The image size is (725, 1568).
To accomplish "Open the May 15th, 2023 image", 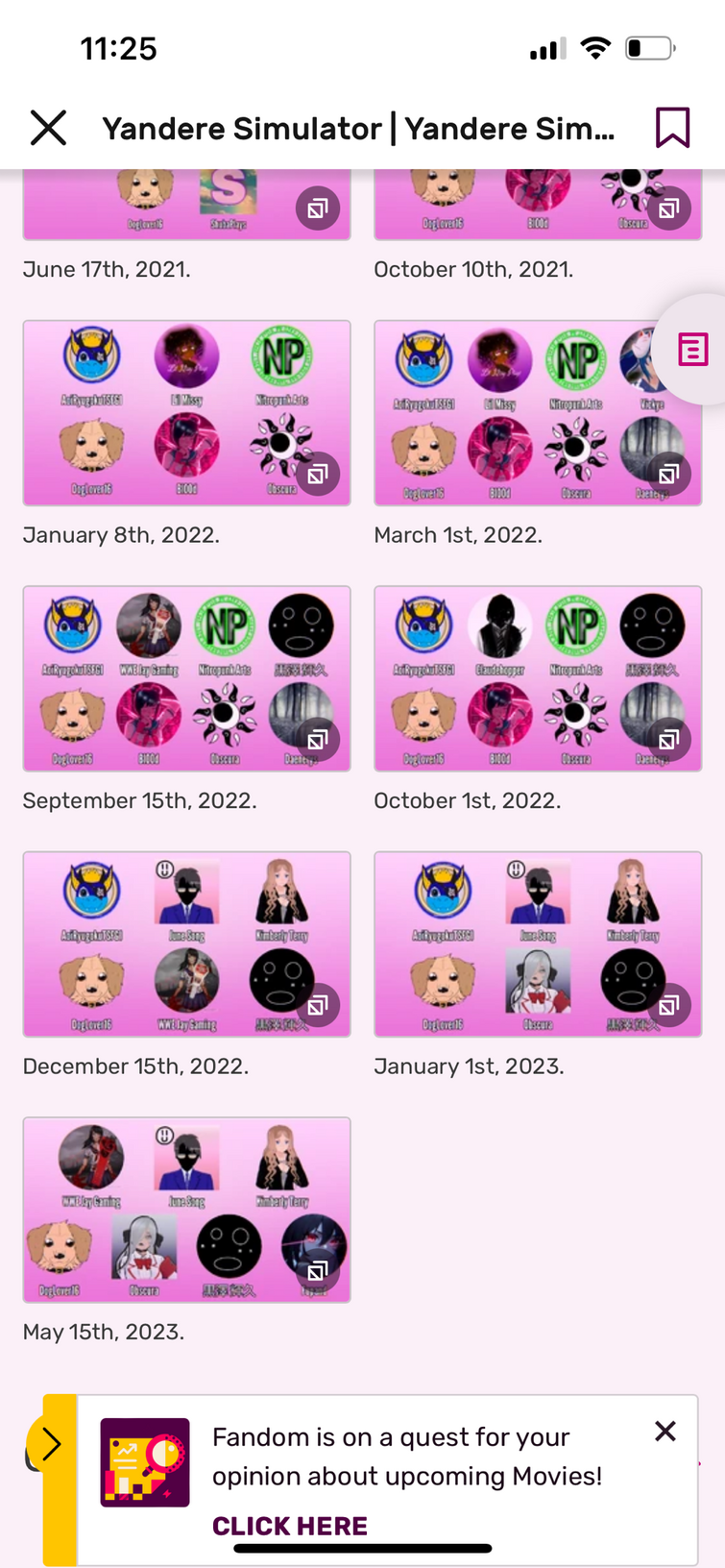I will pyautogui.click(x=186, y=1210).
